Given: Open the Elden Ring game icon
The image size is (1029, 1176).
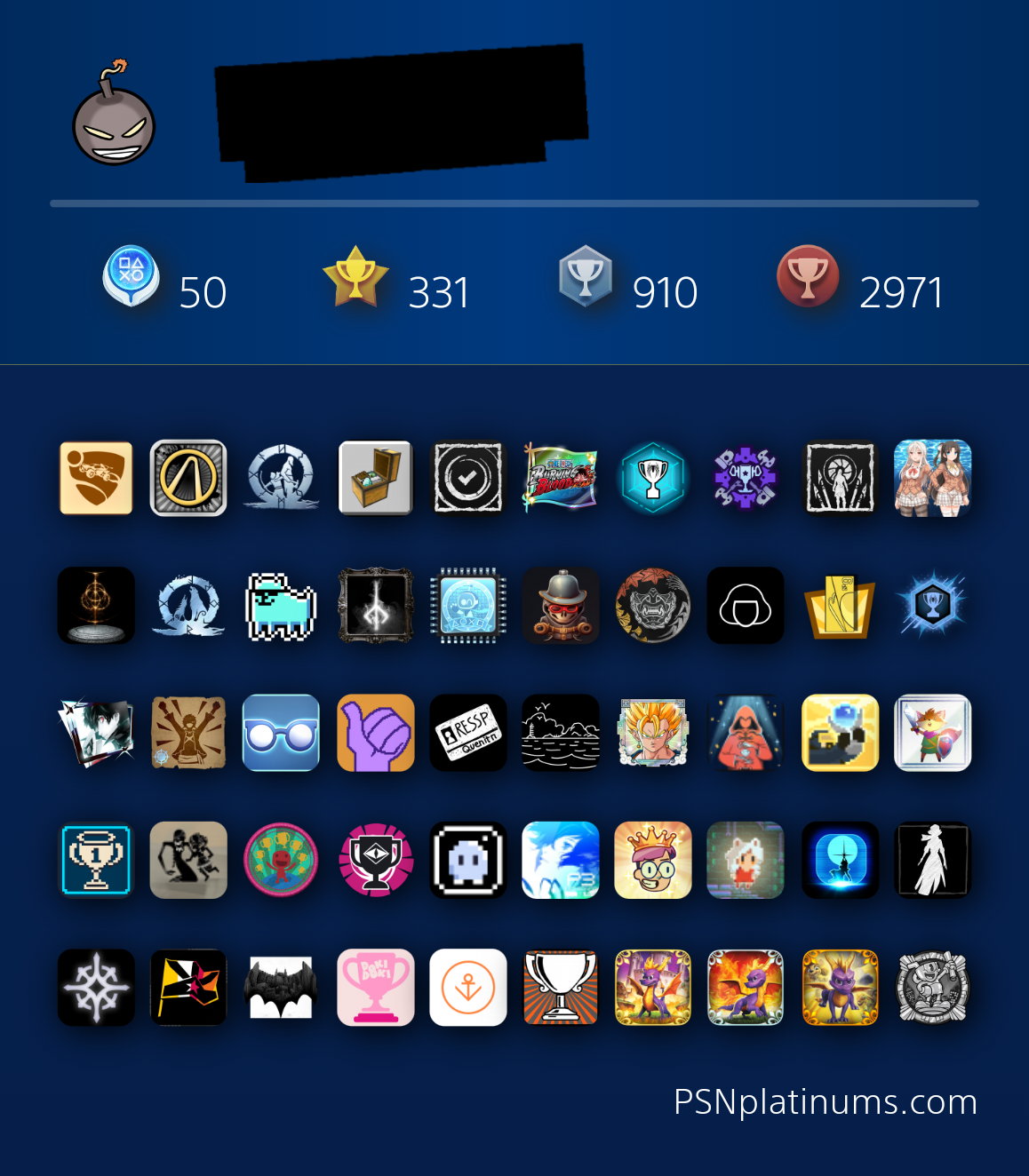Looking at the screenshot, I should click(x=96, y=606).
